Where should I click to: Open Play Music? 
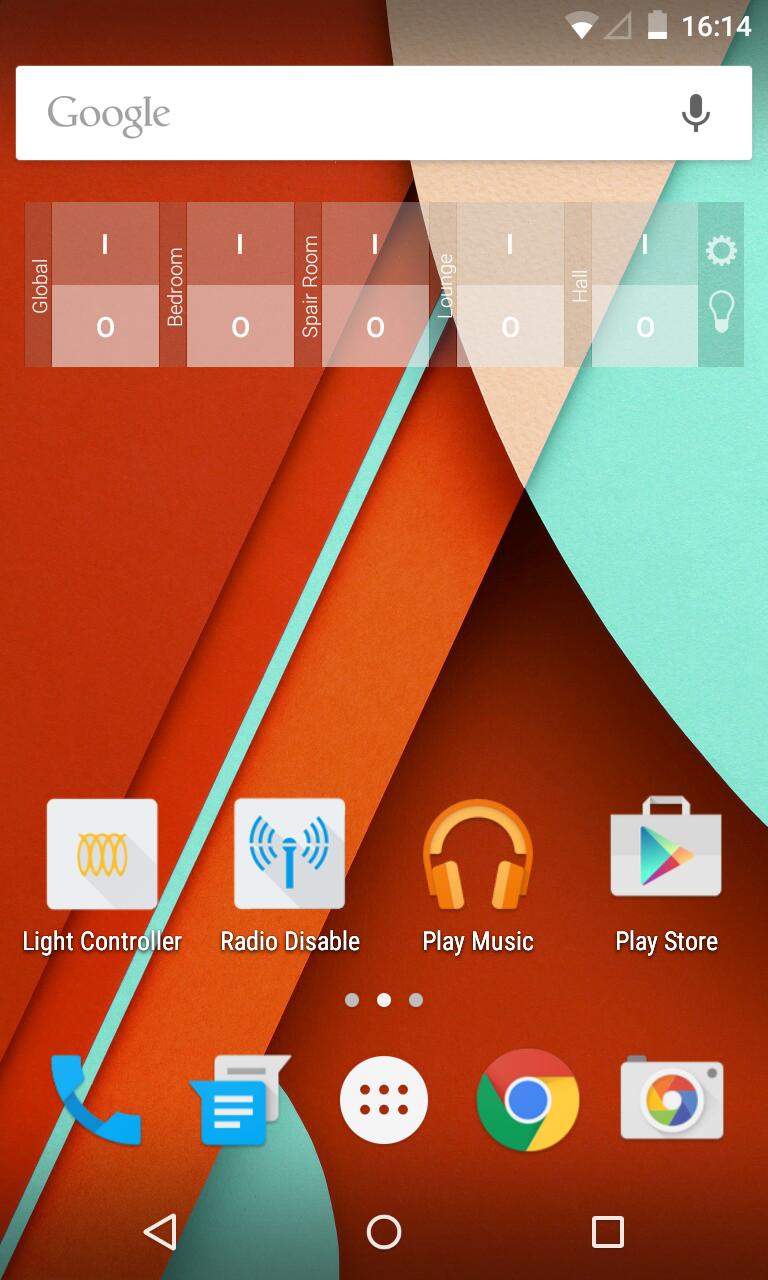coord(478,855)
